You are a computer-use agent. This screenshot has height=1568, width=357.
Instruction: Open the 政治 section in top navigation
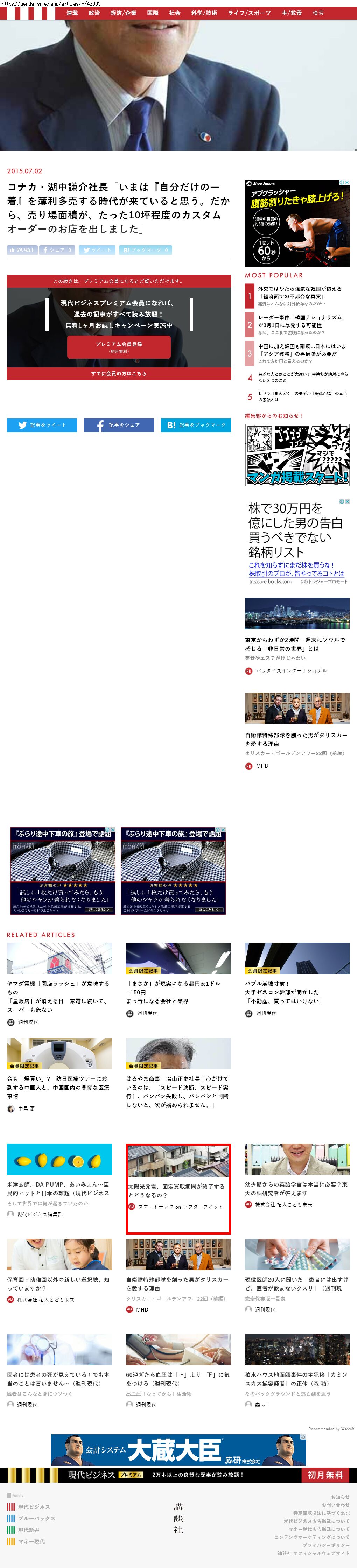(94, 13)
